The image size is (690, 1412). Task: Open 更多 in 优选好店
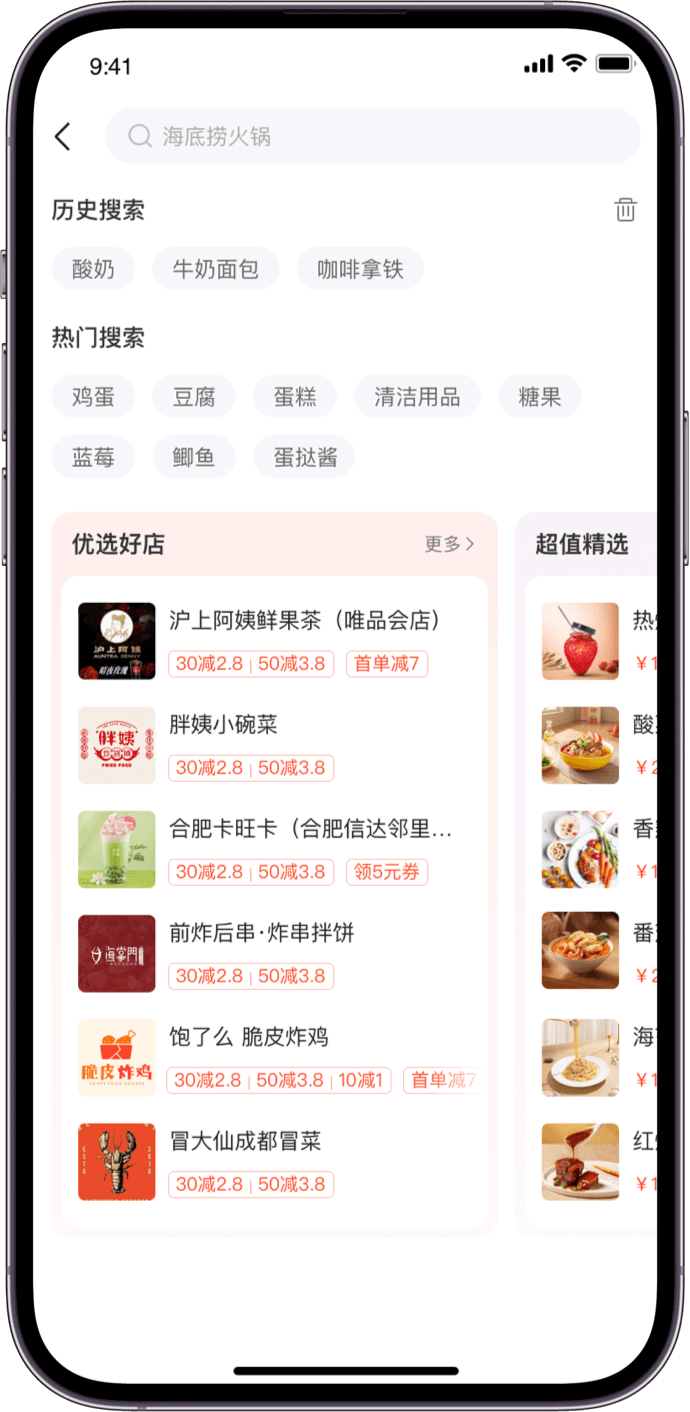coord(449,544)
